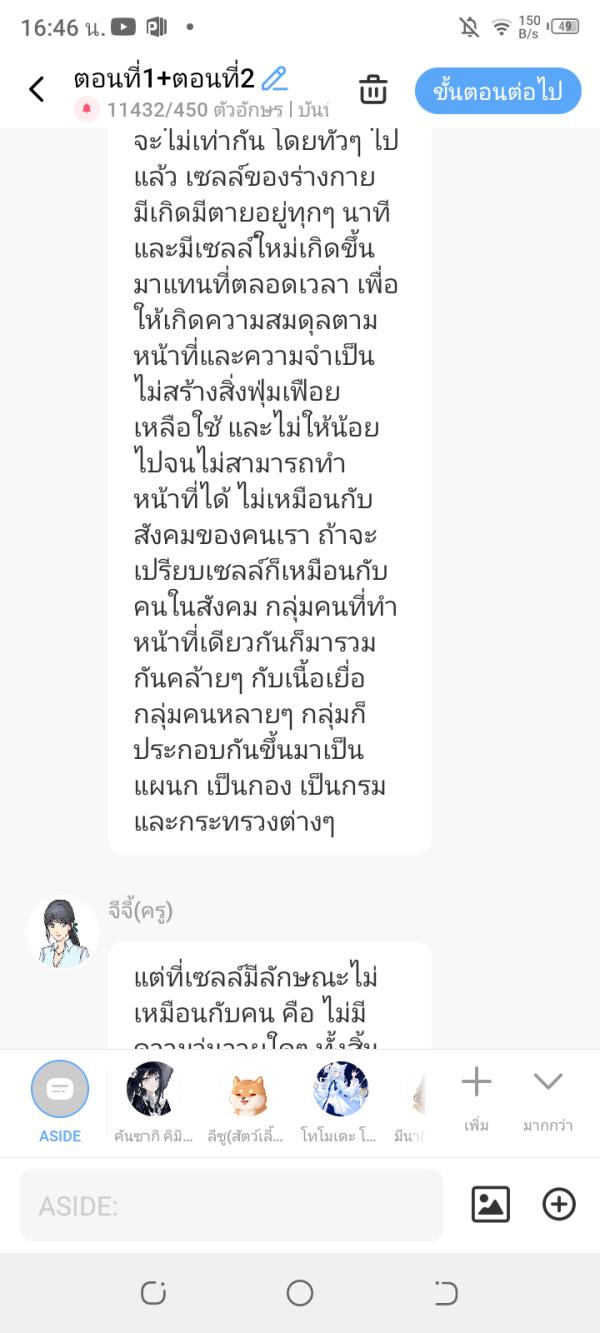
Task: Focus the ASIDE text input field
Action: coord(231,1205)
